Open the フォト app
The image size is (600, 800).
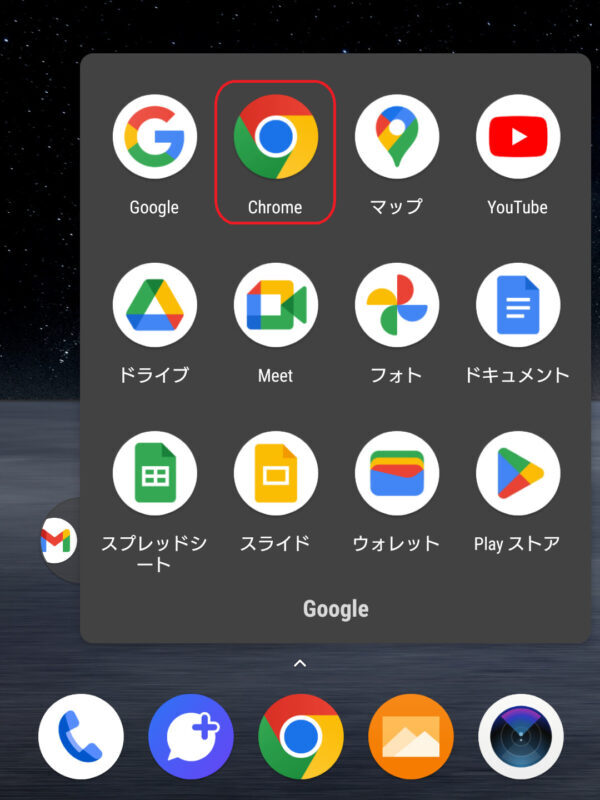(396, 305)
